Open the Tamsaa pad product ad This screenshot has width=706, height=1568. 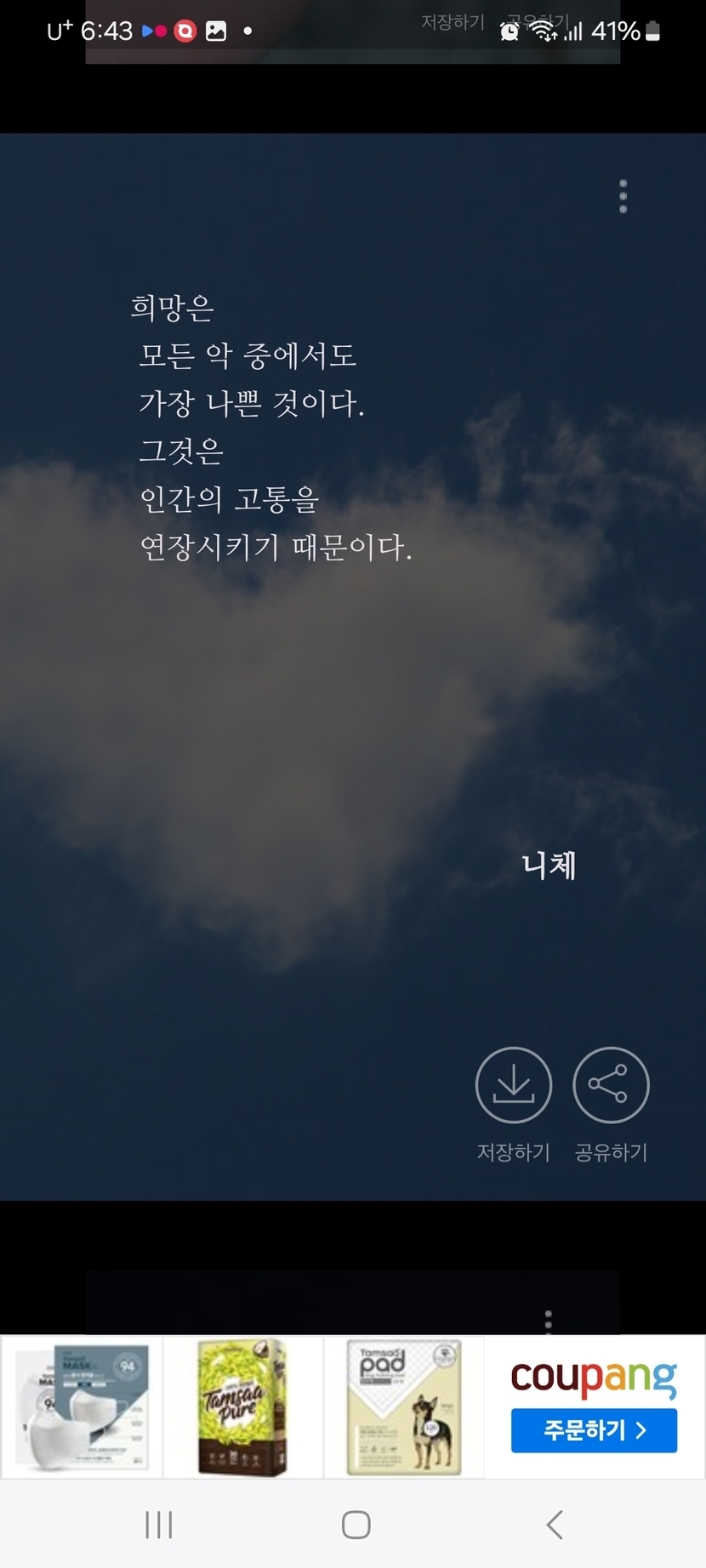pyautogui.click(x=404, y=1407)
